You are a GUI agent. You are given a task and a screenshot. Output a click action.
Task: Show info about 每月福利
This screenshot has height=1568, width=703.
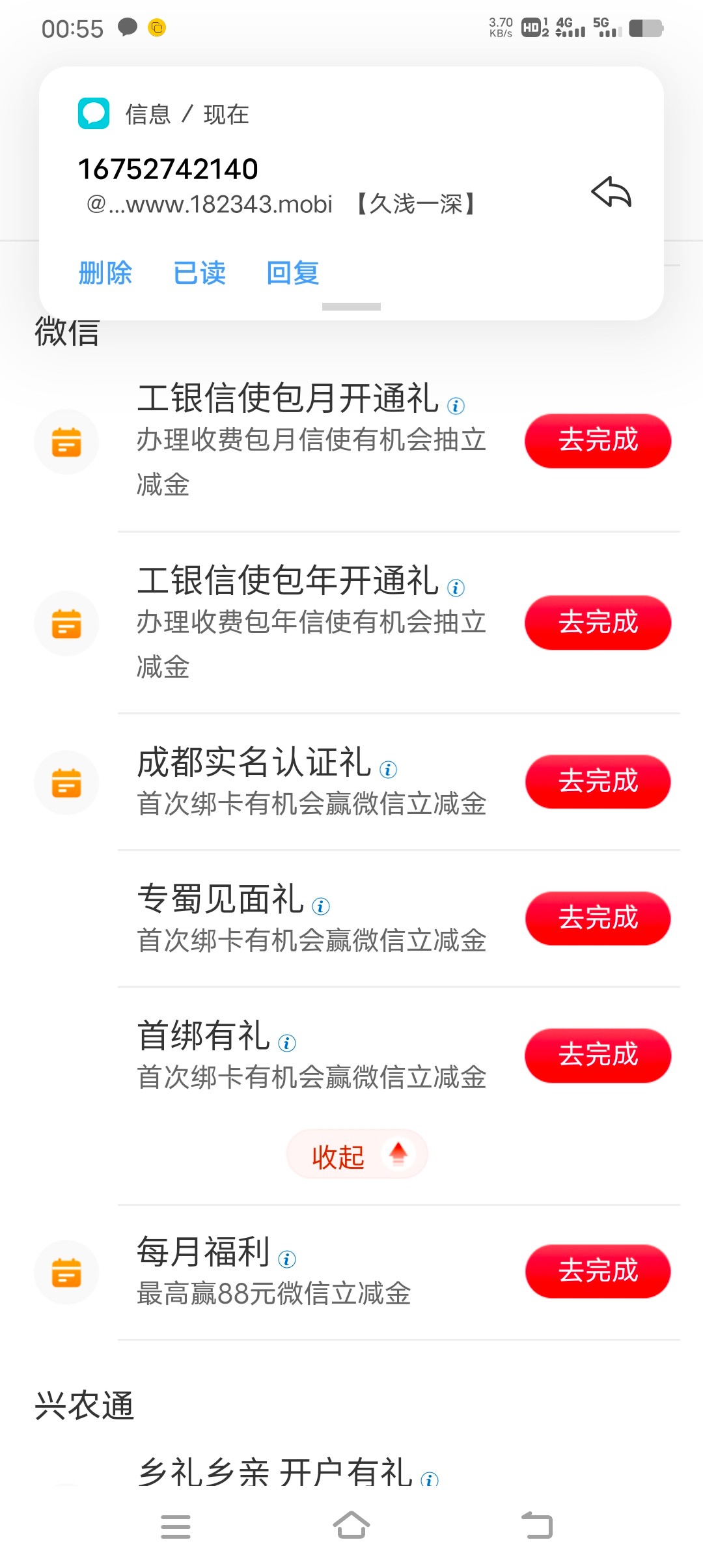(x=287, y=1259)
